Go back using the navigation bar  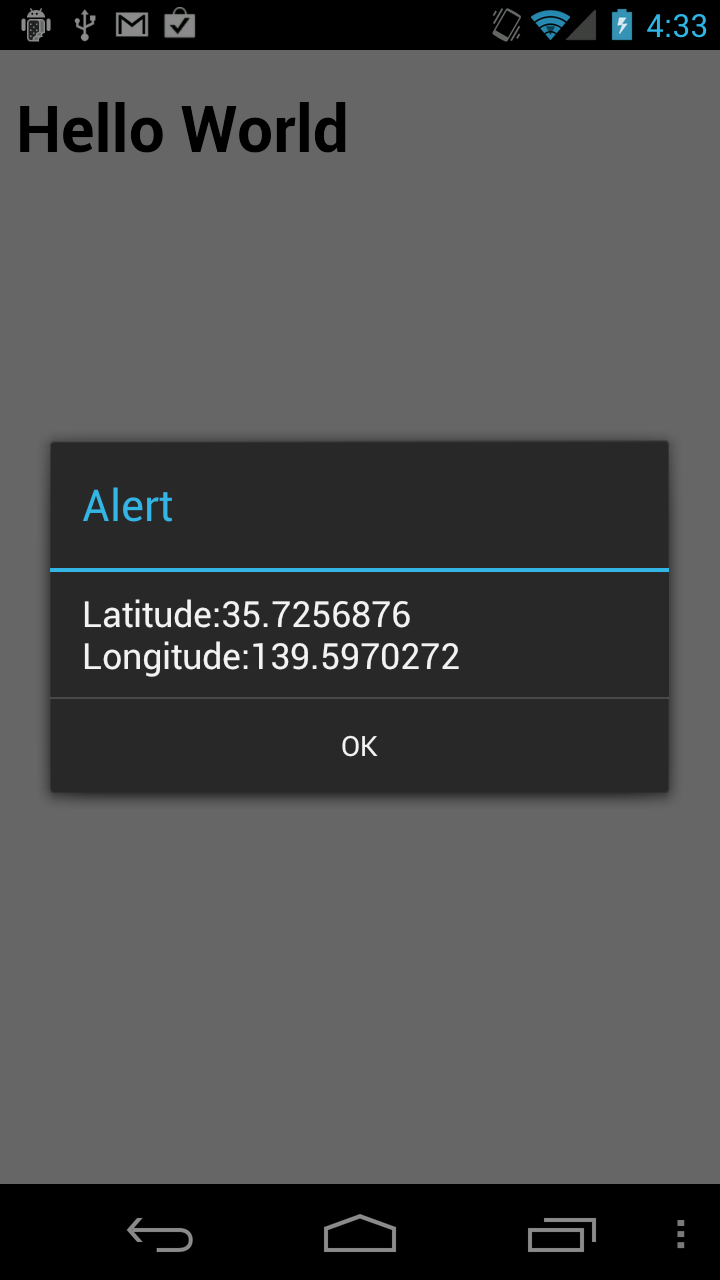coord(160,1235)
